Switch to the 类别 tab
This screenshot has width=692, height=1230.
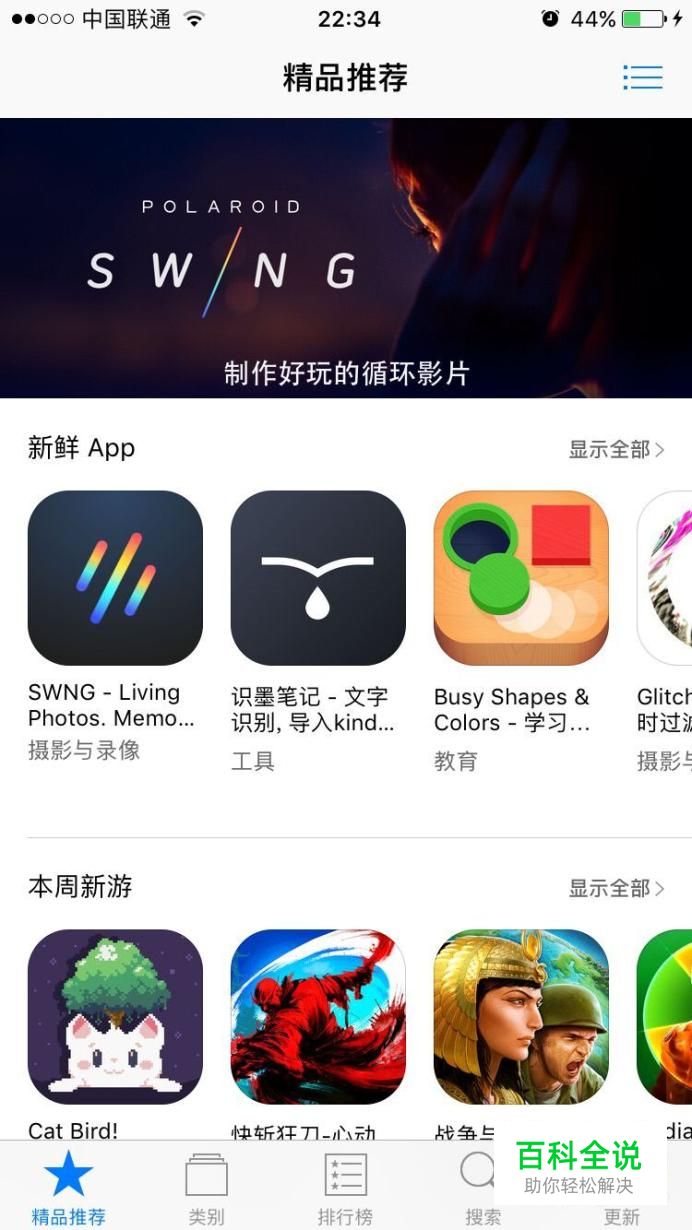(207, 1187)
